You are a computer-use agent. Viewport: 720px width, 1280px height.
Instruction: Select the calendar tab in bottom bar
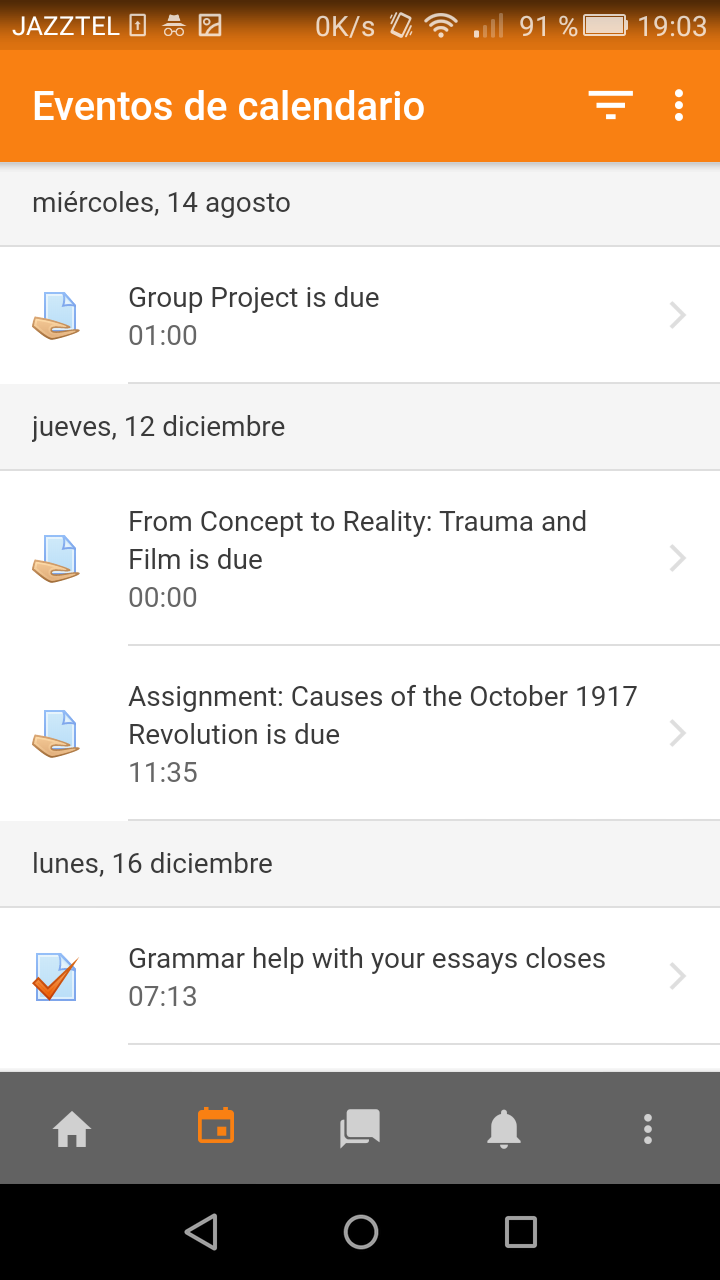(x=216, y=1127)
